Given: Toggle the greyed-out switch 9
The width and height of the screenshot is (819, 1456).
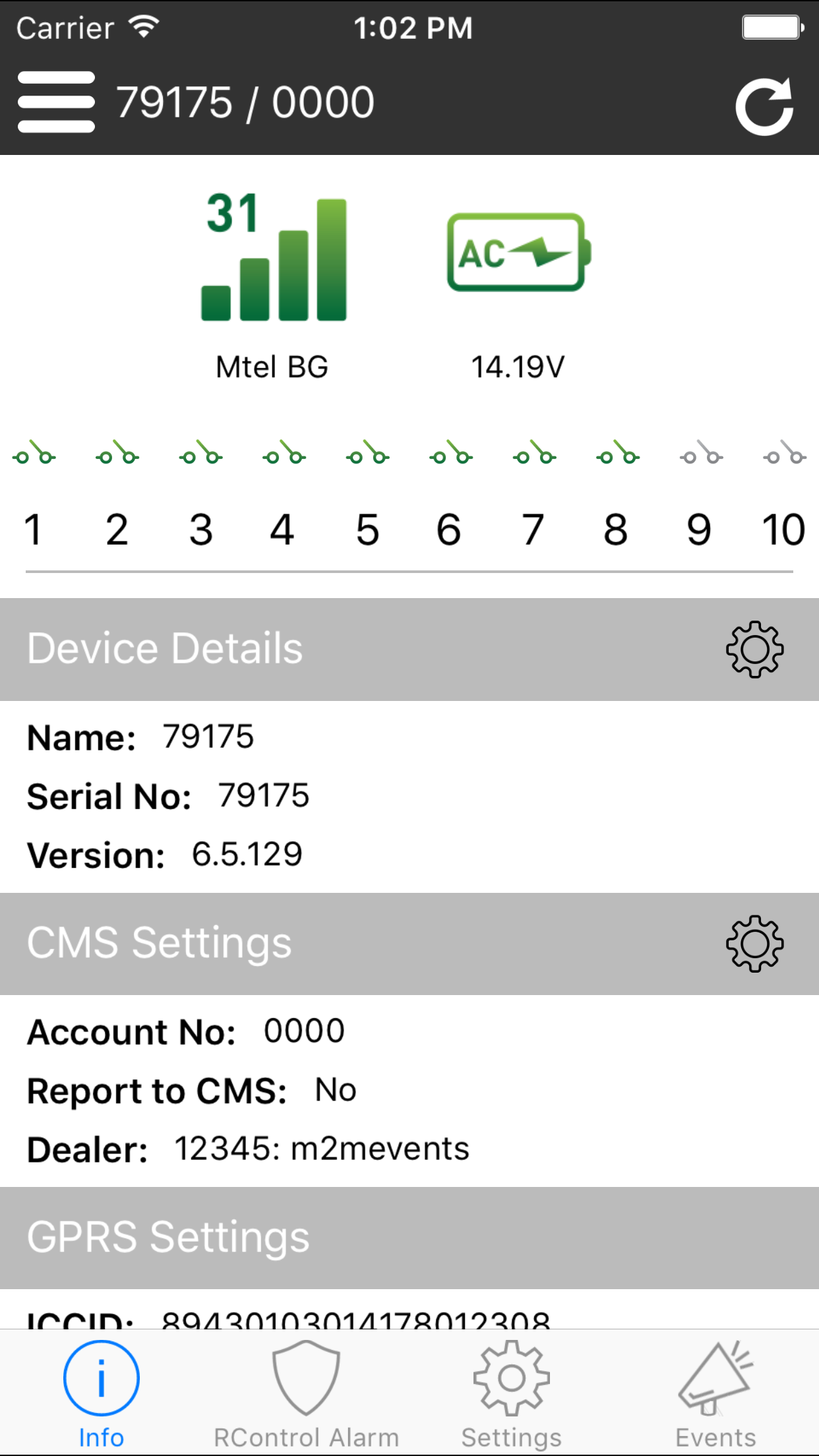Looking at the screenshot, I should (700, 455).
